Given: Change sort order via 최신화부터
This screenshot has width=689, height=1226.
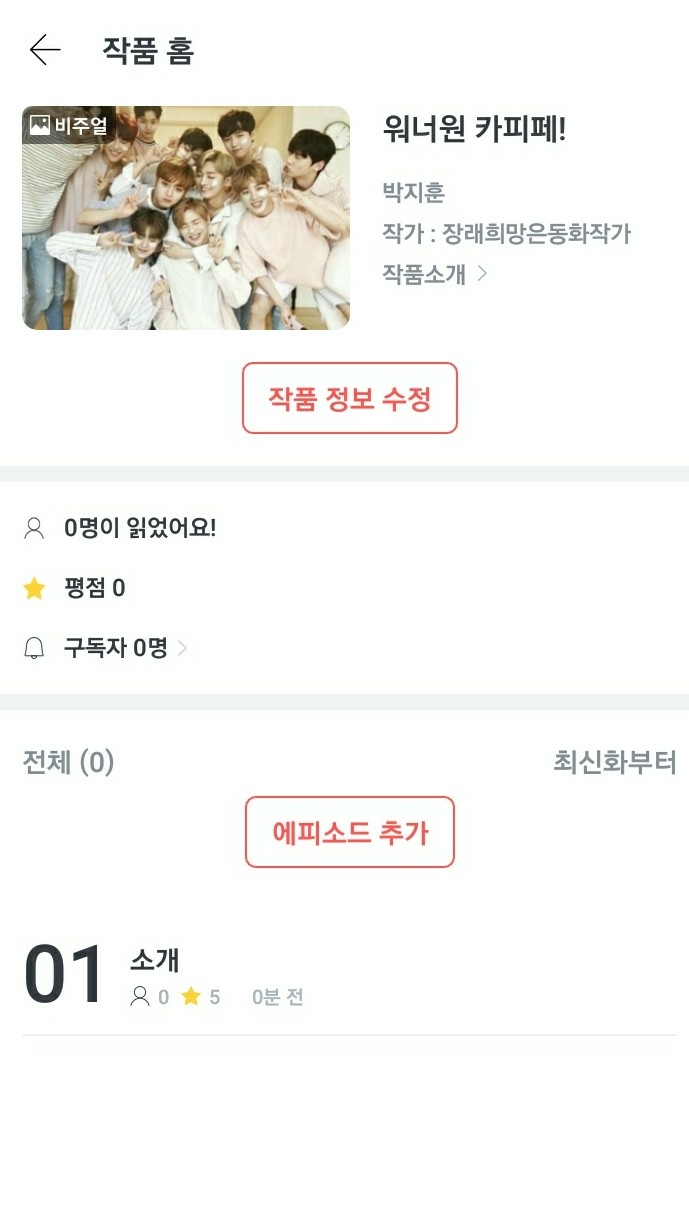Looking at the screenshot, I should [x=615, y=763].
